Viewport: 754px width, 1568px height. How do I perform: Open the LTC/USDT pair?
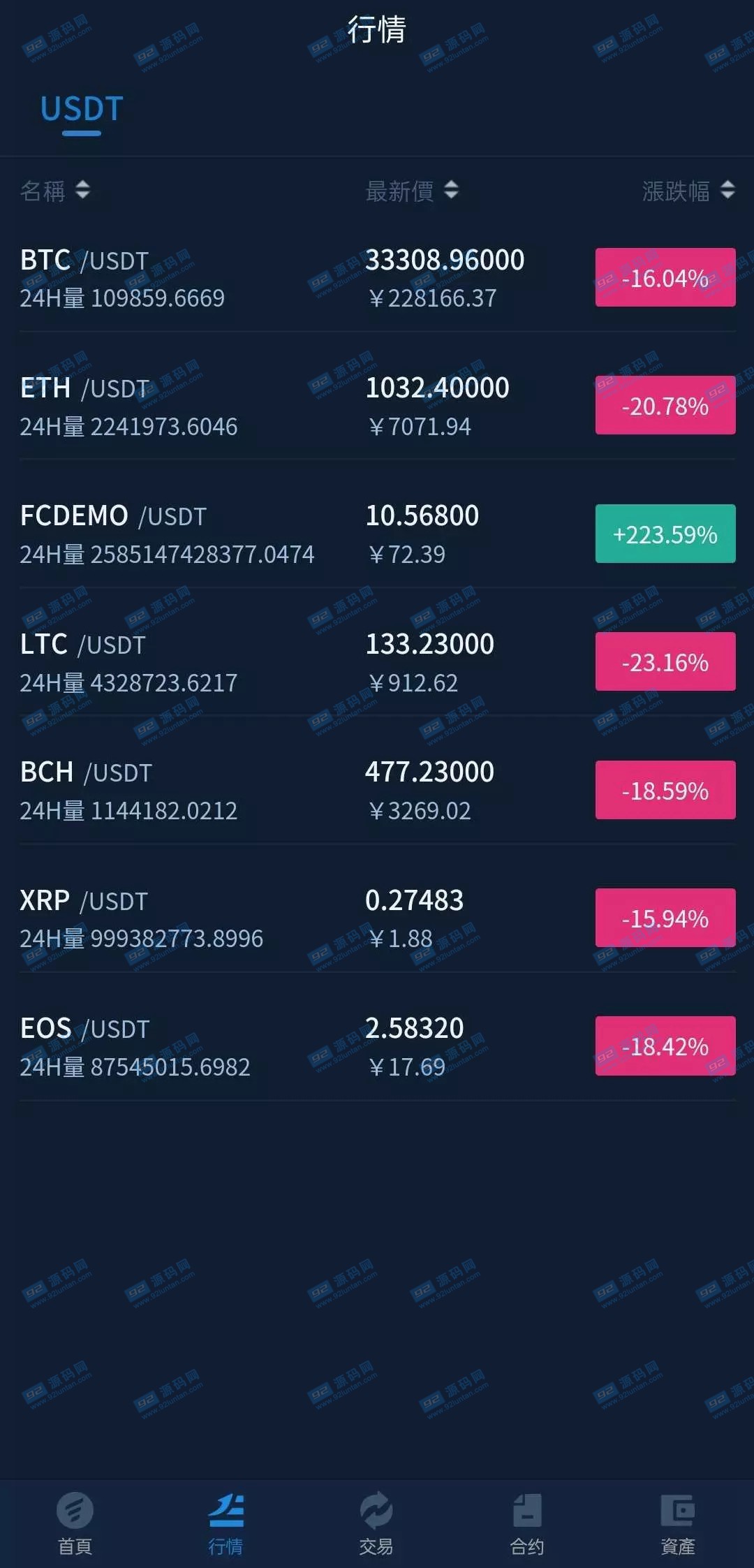377,662
